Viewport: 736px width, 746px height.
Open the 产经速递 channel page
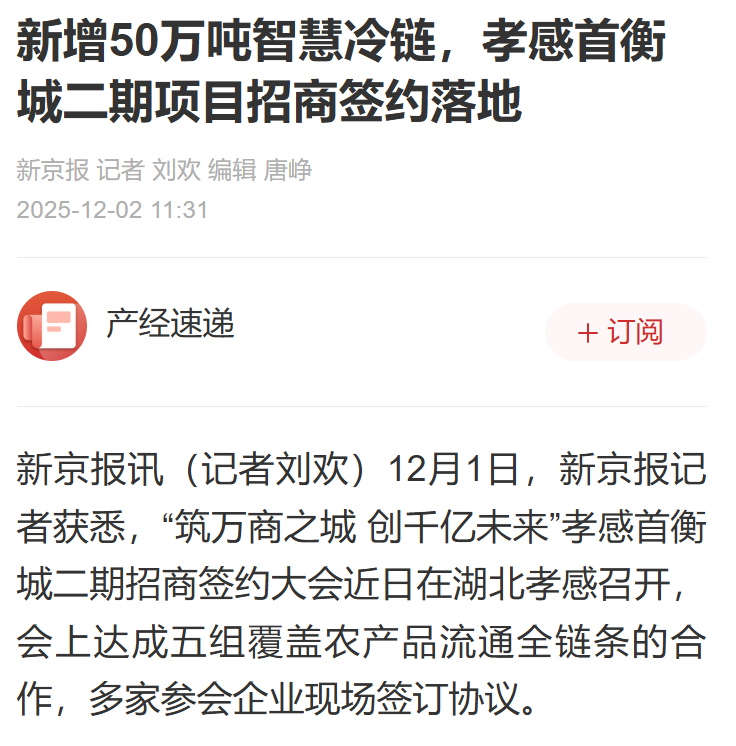pos(170,324)
